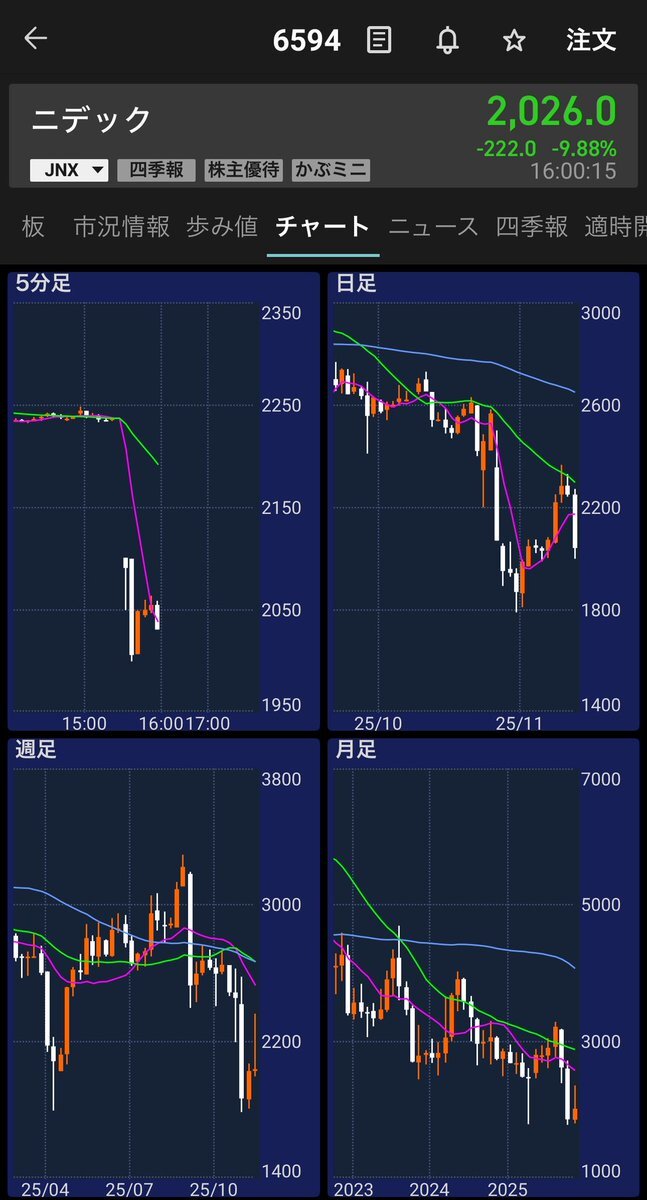This screenshot has width=647, height=1200.
Task: Go back using the arrow icon
Action: point(36,39)
